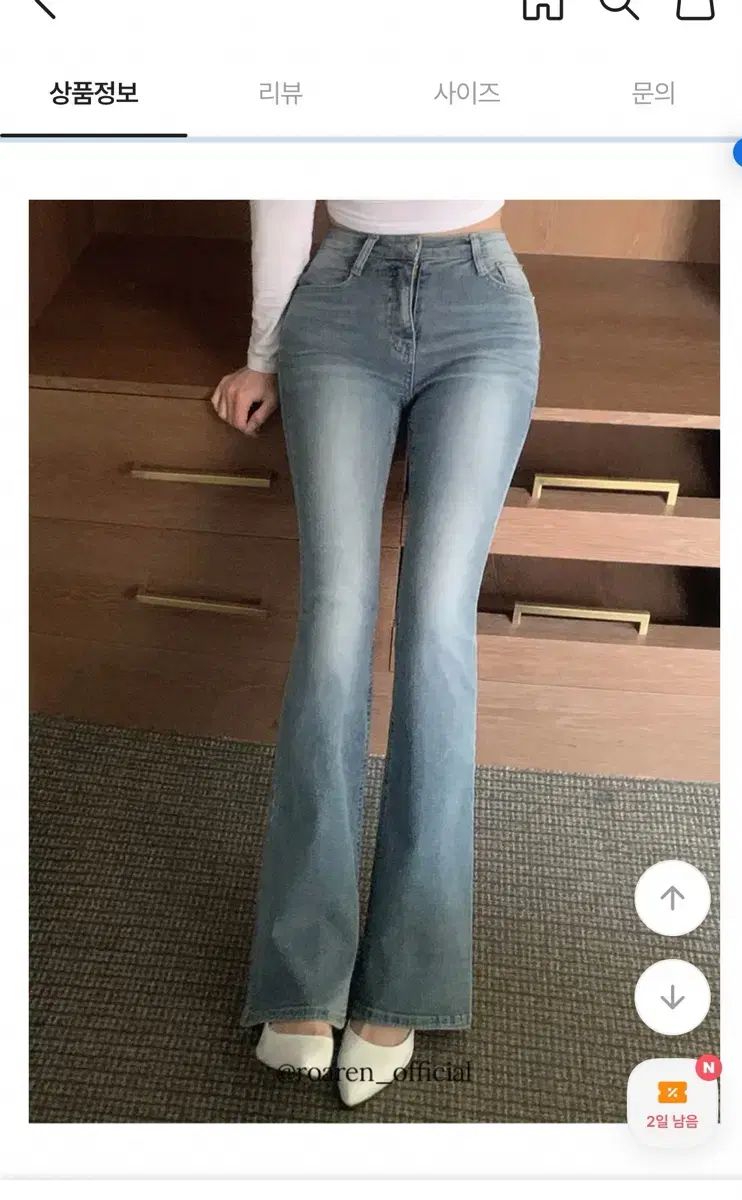The width and height of the screenshot is (742, 1200).
Task: Tap the up-arrow floating button
Action: pos(672,898)
